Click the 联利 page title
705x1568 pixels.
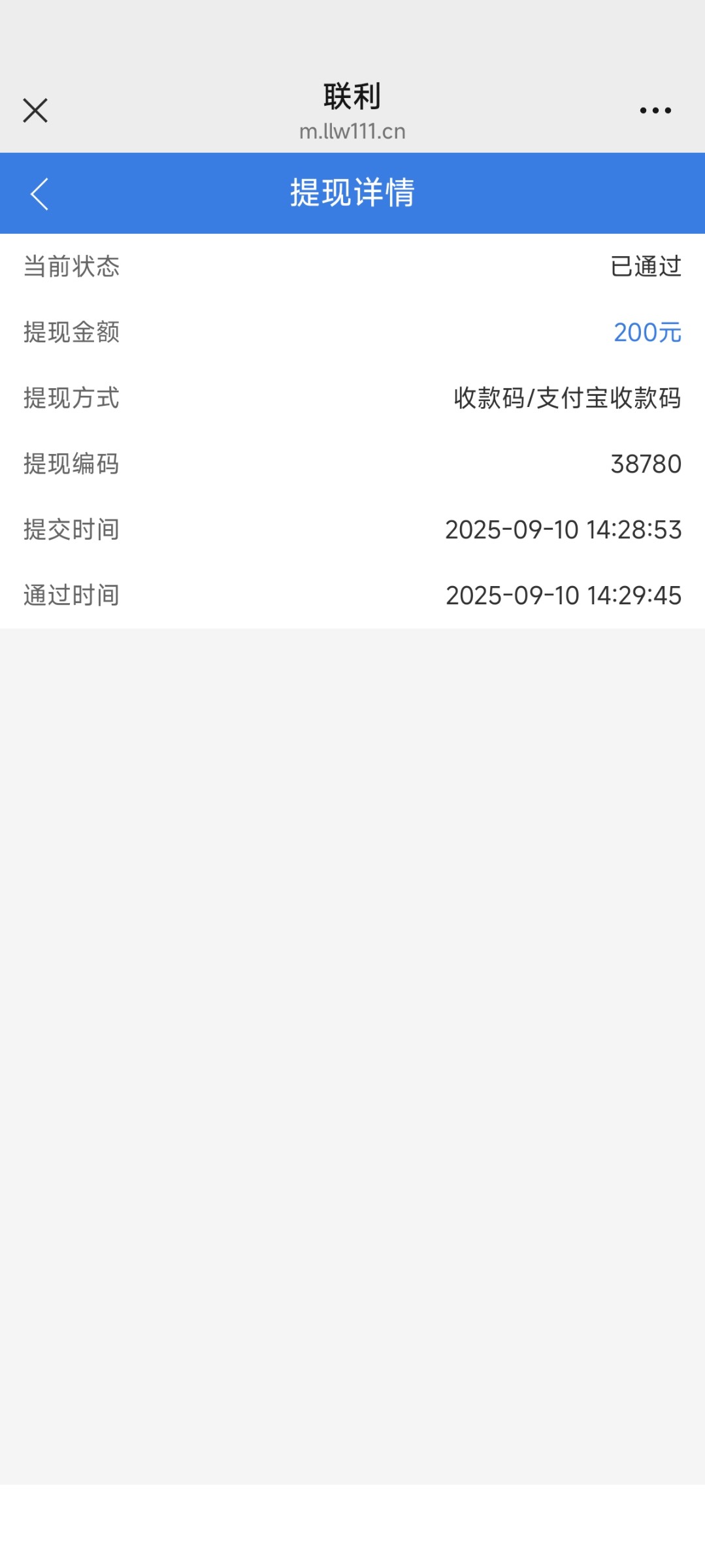[352, 95]
